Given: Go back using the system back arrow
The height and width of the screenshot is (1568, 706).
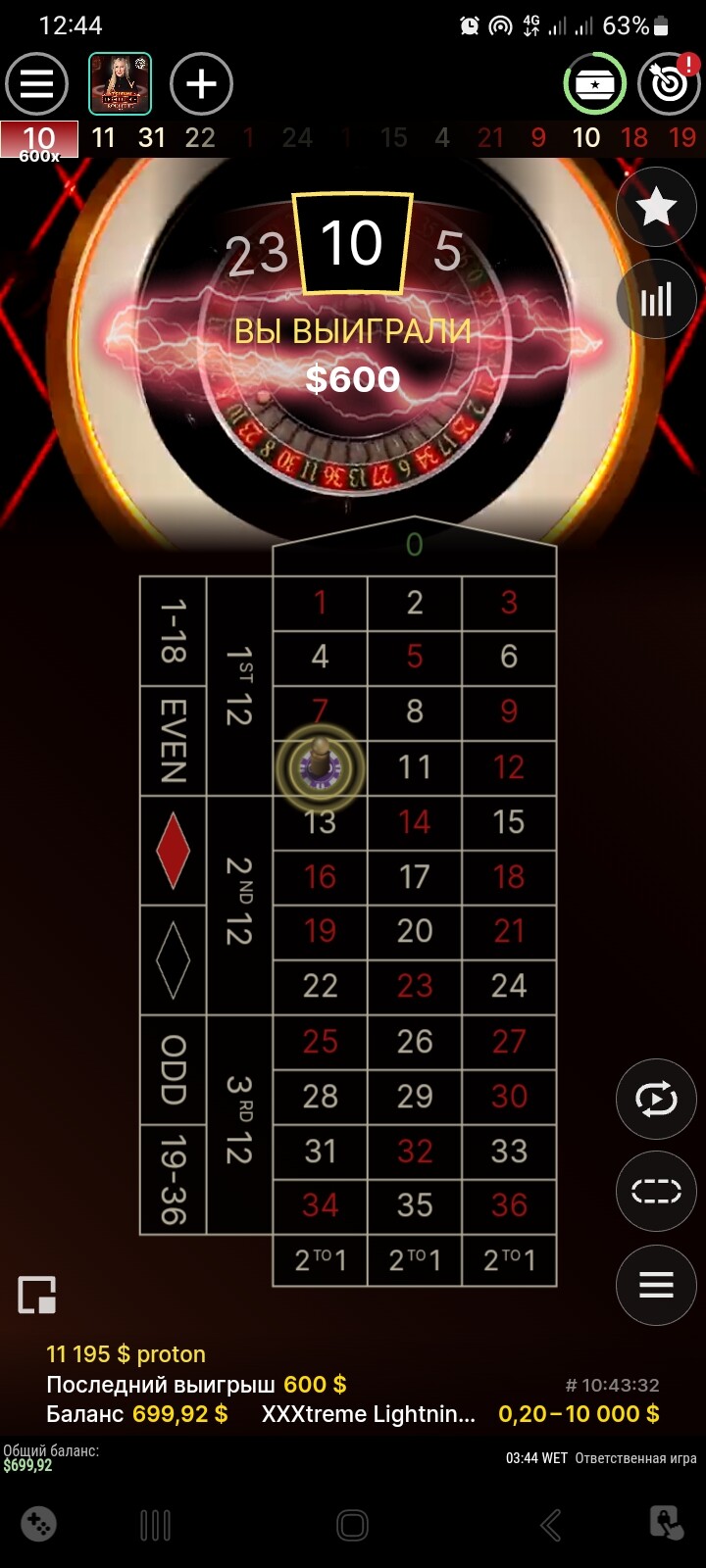Looking at the screenshot, I should click(551, 1524).
